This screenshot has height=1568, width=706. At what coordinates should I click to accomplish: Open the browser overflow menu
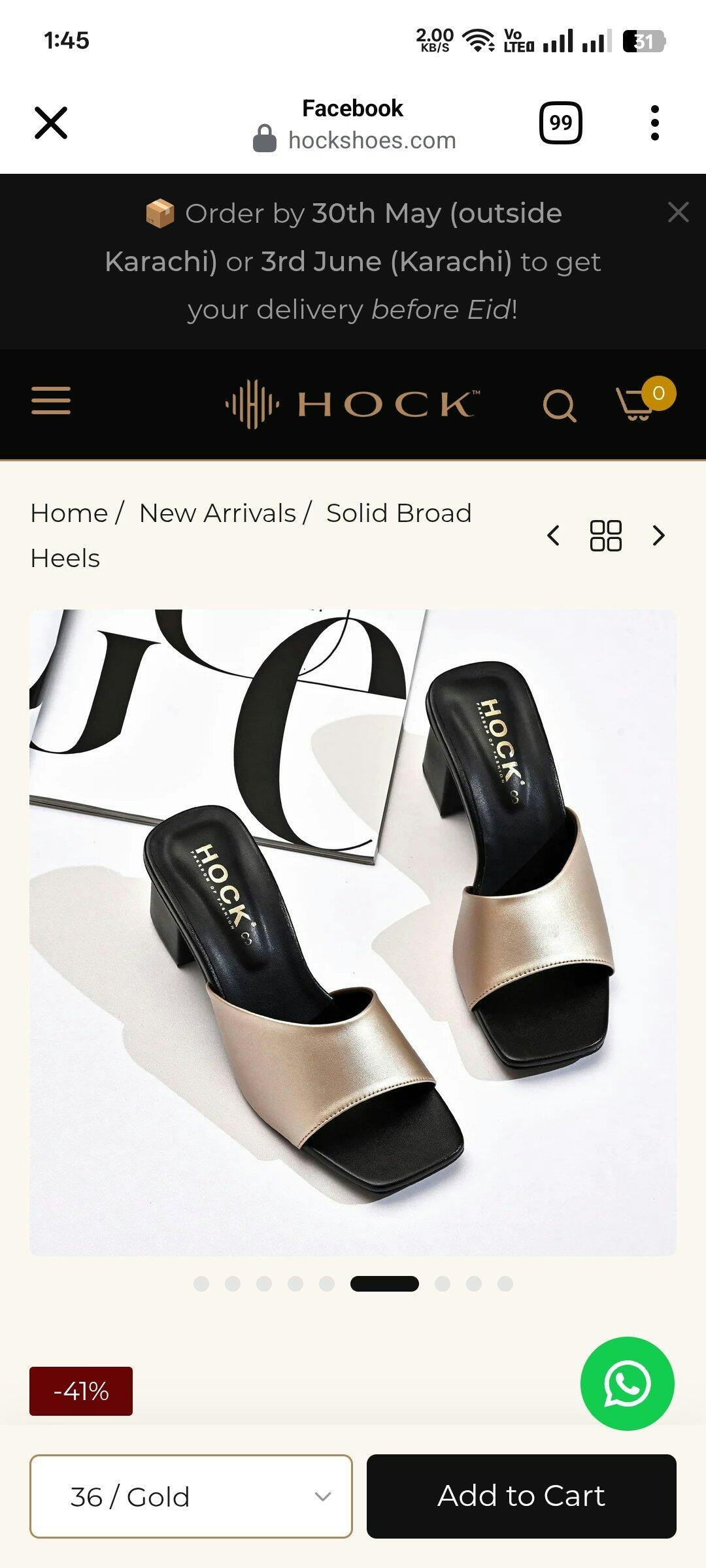pos(654,123)
